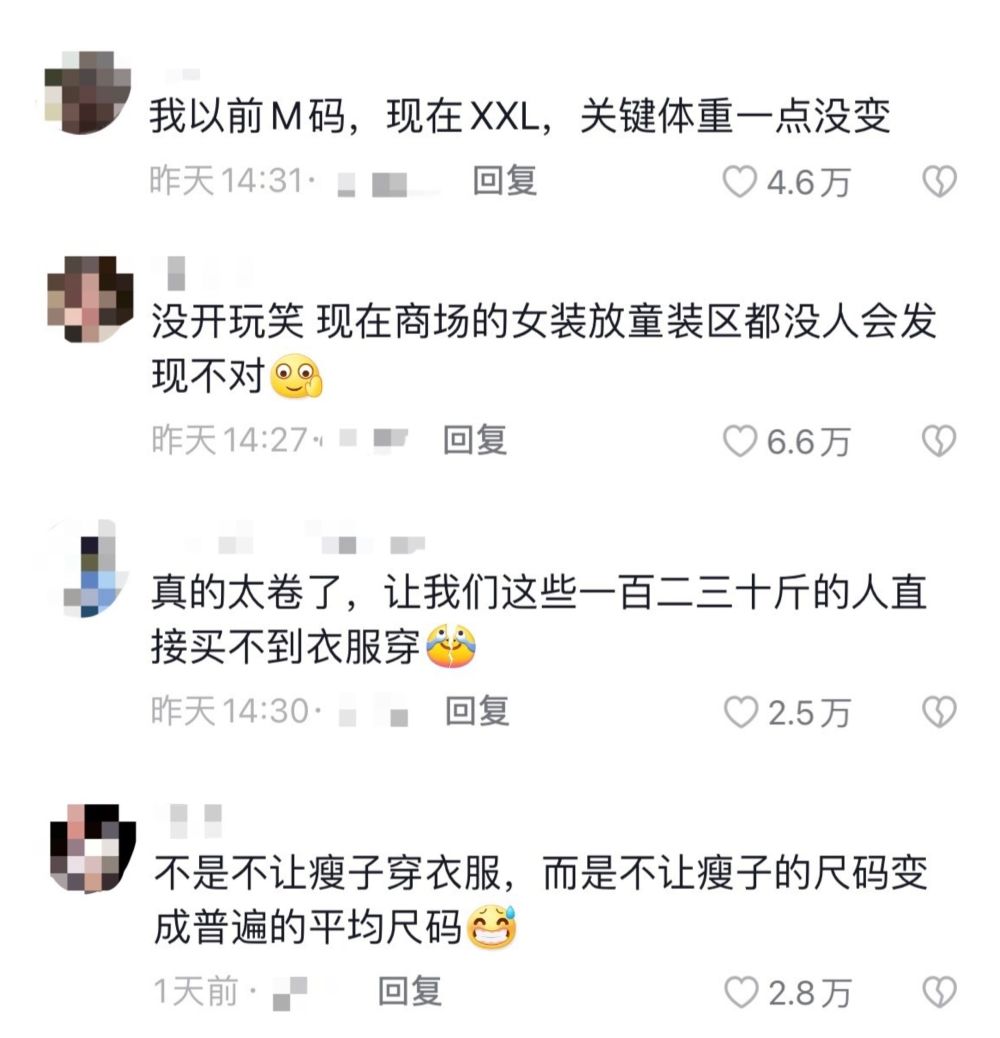
Task: Reply to the 女装放童装区 comment
Action: pyautogui.click(x=475, y=439)
